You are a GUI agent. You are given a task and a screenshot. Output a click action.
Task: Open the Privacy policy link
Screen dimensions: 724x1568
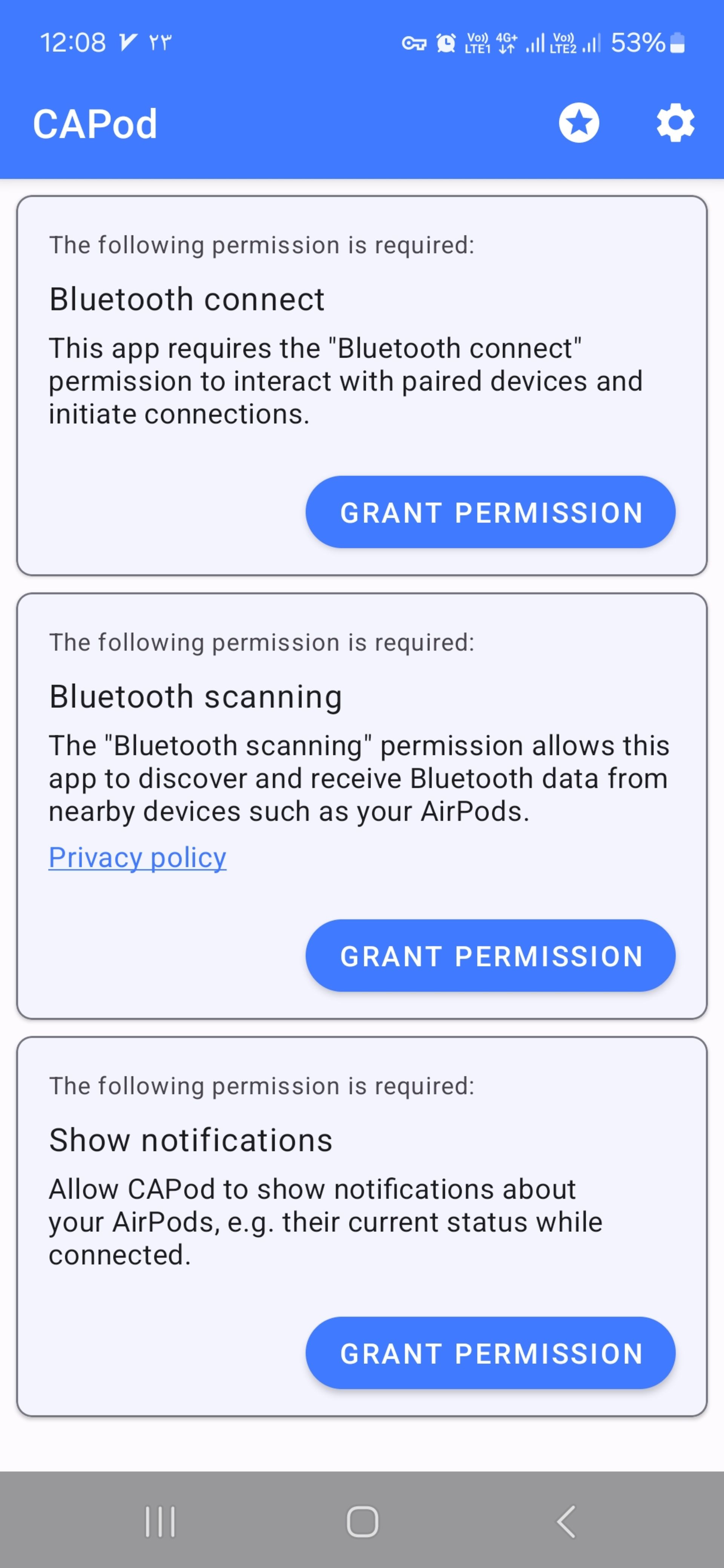(138, 857)
